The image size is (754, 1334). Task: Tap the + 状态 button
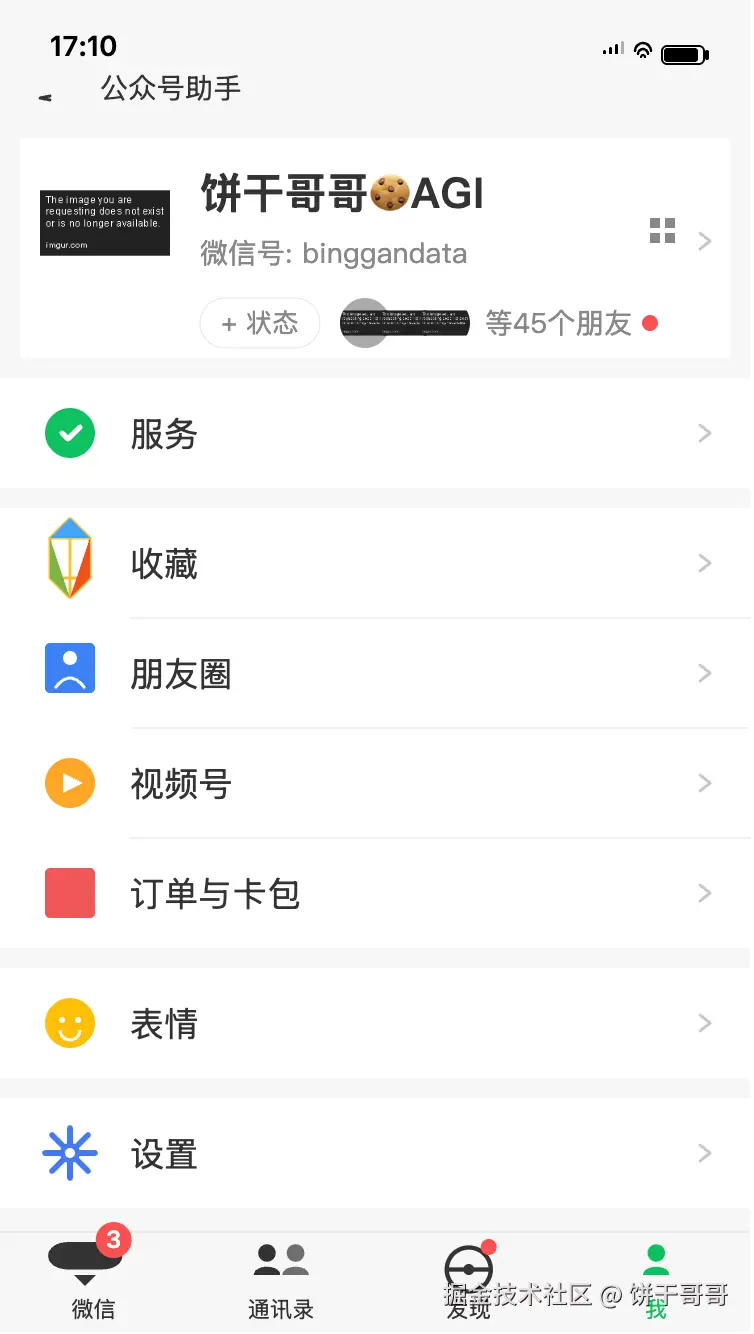(260, 323)
